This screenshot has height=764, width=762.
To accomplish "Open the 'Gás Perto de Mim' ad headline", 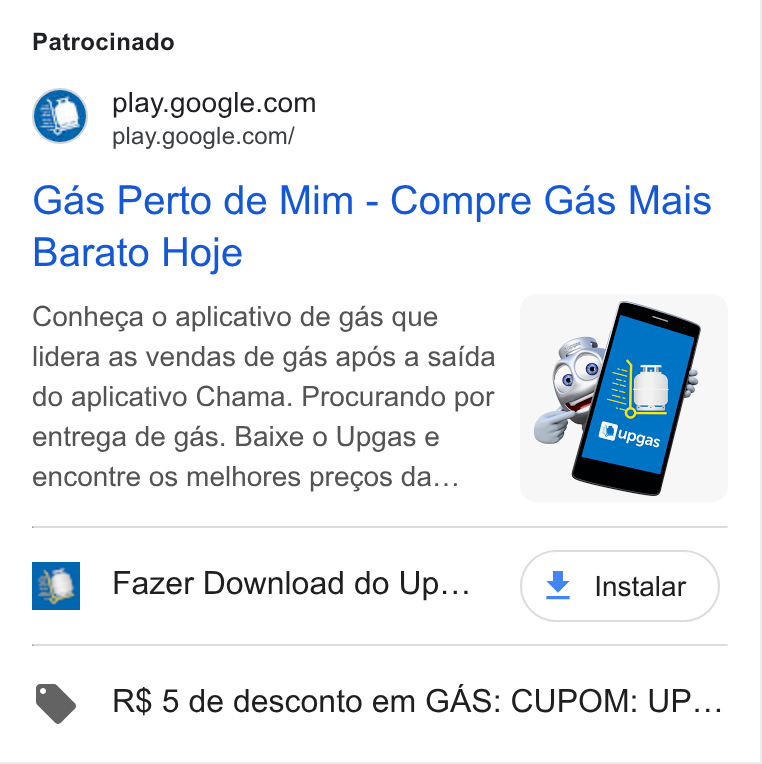I will point(372,226).
